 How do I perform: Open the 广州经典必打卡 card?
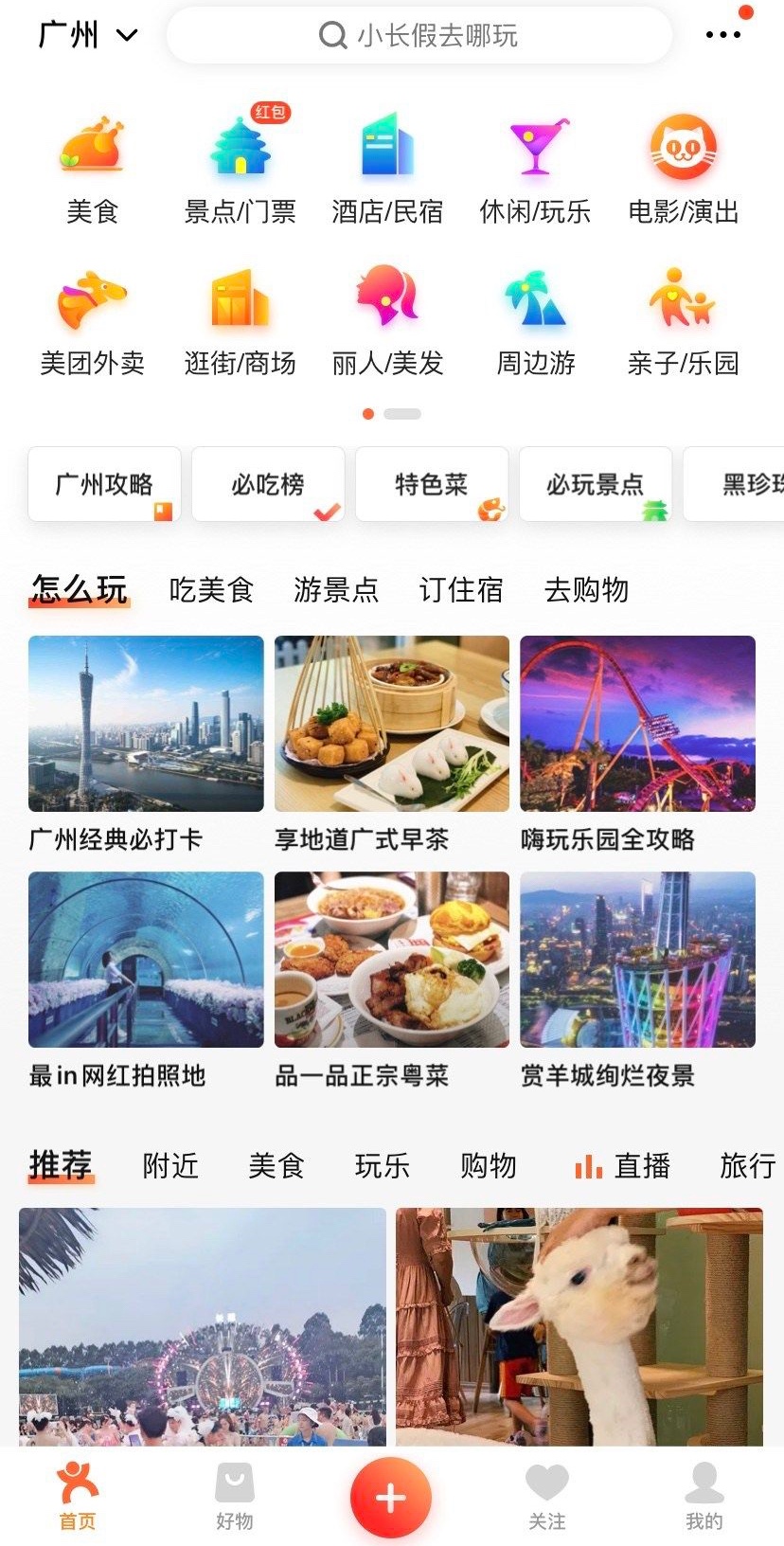tap(146, 744)
